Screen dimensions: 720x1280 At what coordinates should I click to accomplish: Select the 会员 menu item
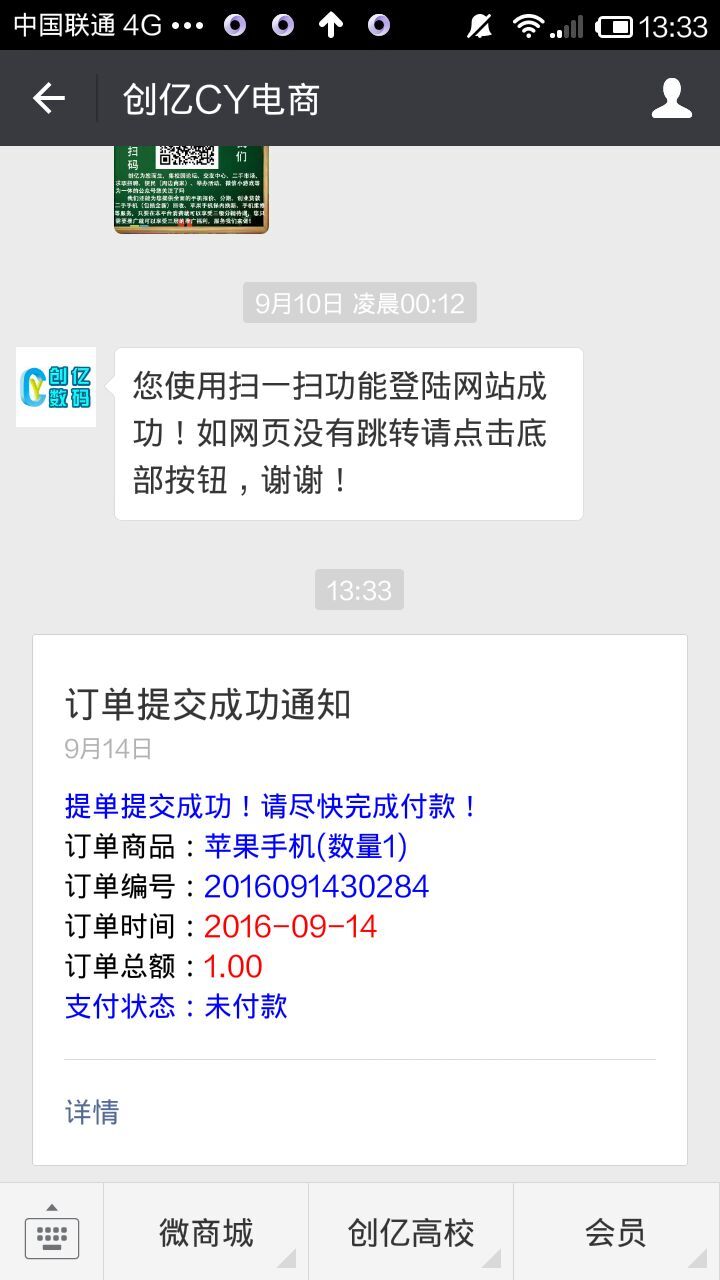612,1234
